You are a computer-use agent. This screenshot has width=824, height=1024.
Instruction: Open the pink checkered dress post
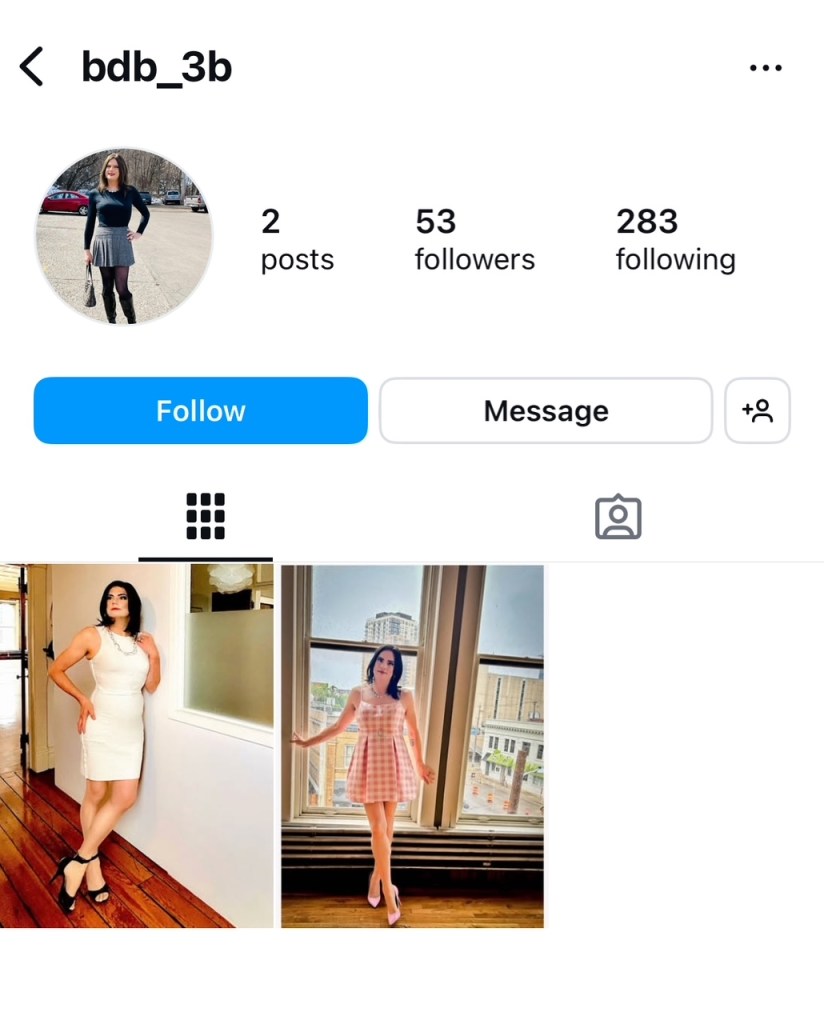[412, 745]
